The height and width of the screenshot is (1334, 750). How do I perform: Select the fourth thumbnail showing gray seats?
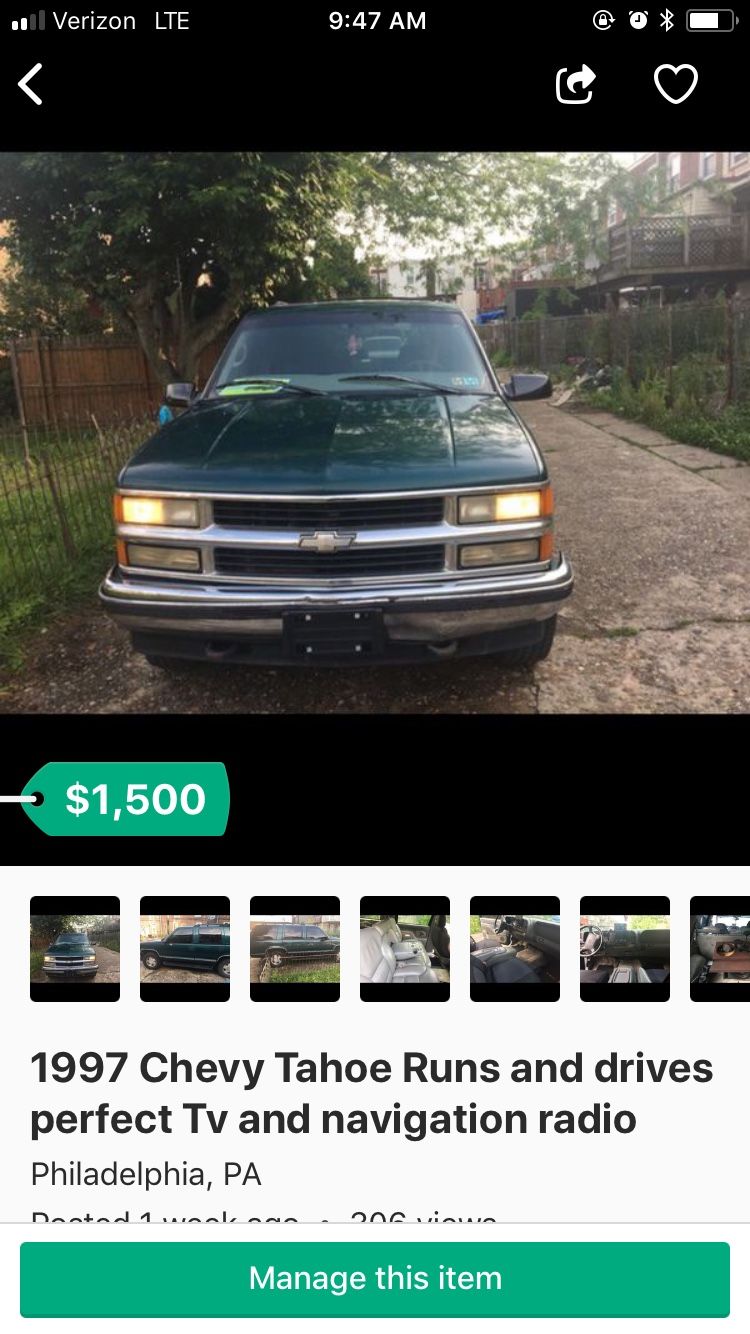point(405,948)
